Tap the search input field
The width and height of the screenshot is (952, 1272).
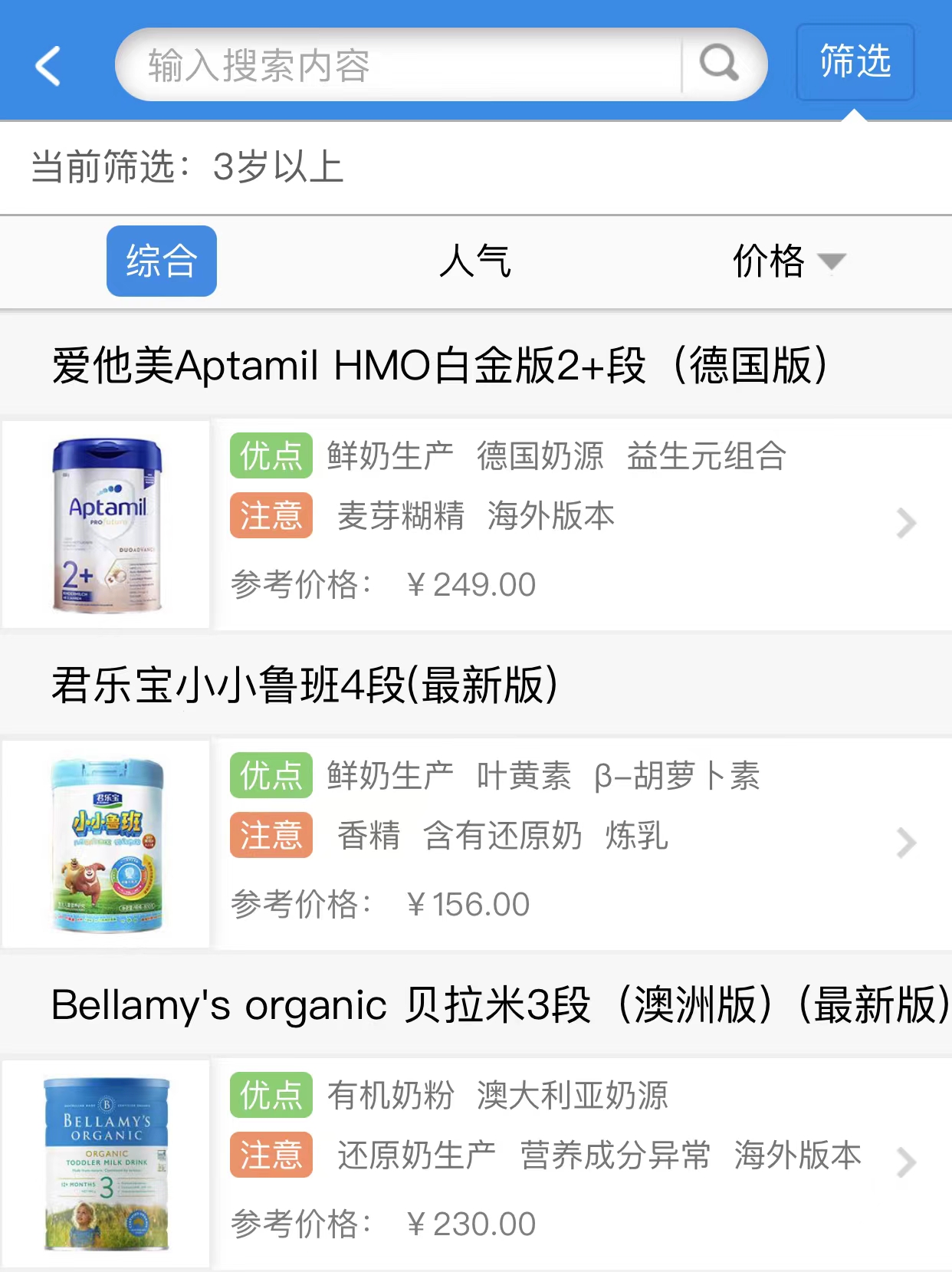click(x=399, y=65)
